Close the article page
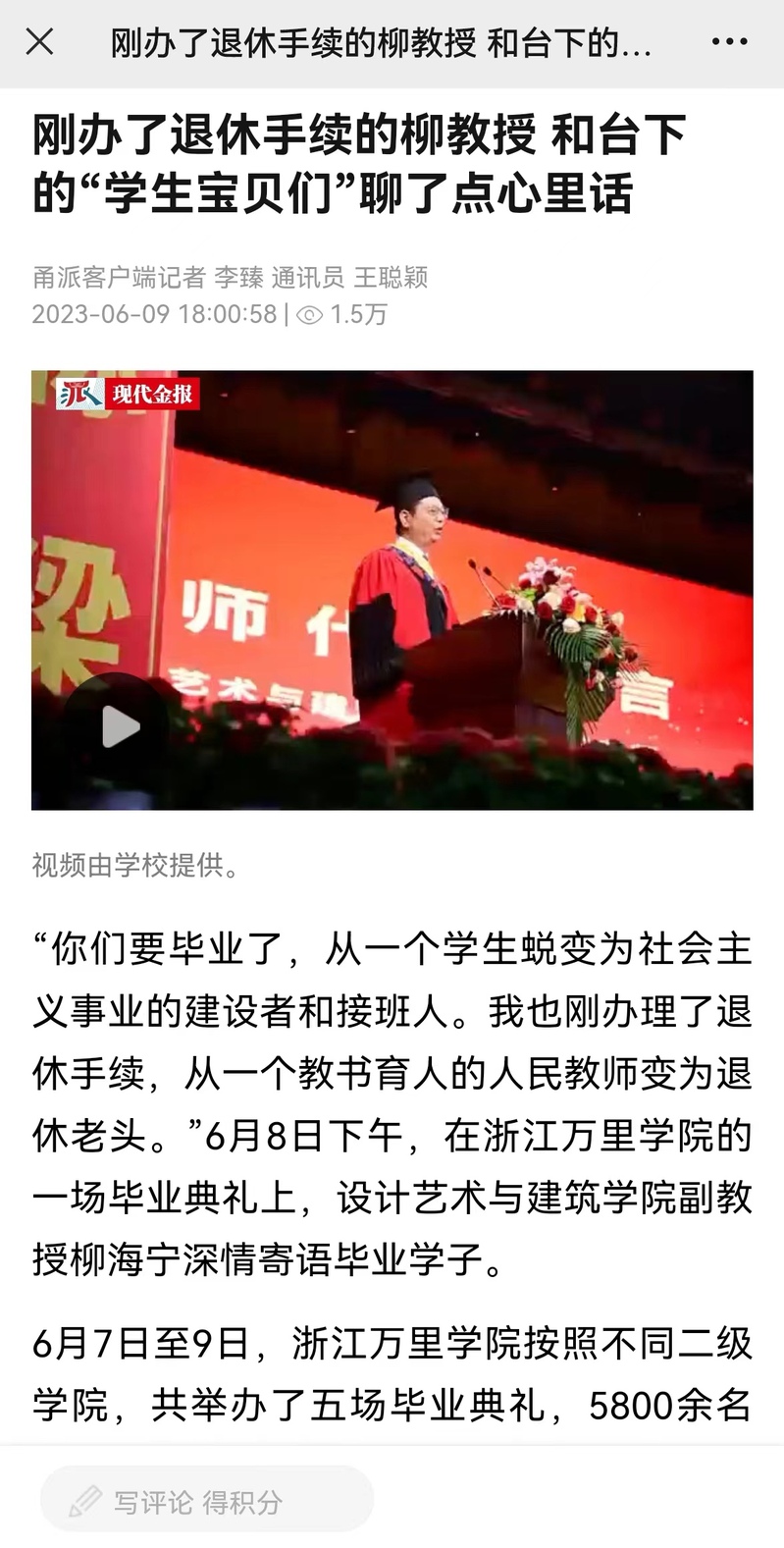Viewport: 784px width, 1548px height. pos(39,42)
